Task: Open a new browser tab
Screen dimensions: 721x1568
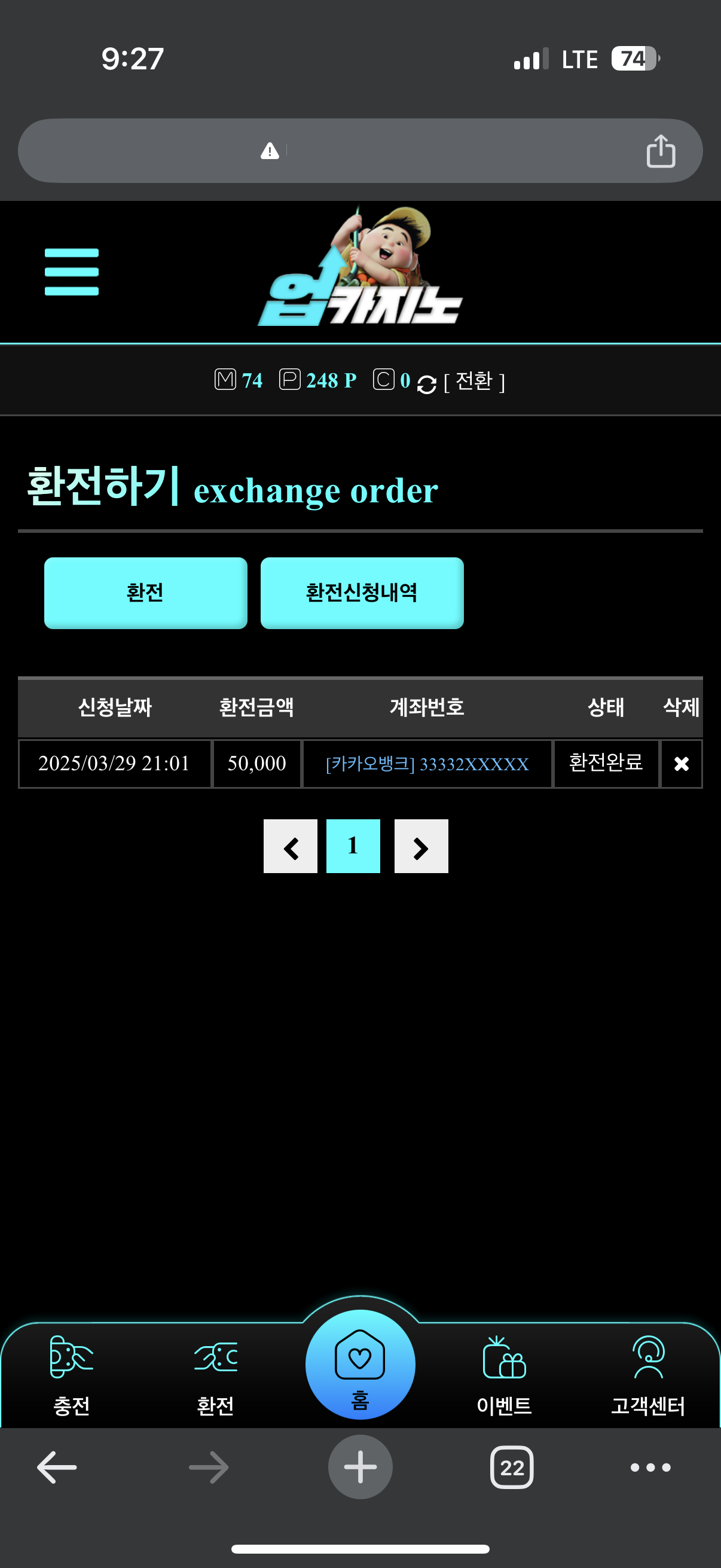Action: 360,1467
